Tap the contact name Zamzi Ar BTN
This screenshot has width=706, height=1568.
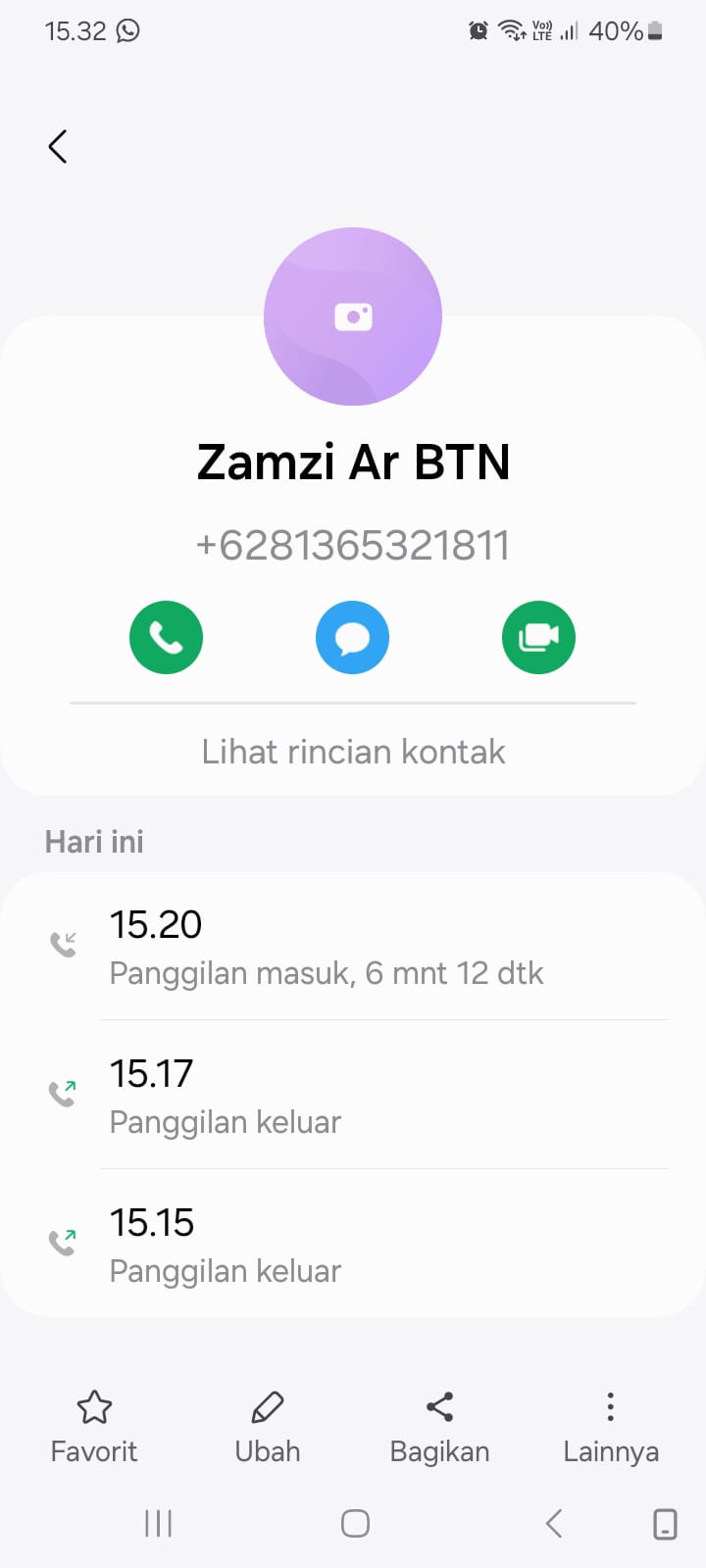pos(353,461)
